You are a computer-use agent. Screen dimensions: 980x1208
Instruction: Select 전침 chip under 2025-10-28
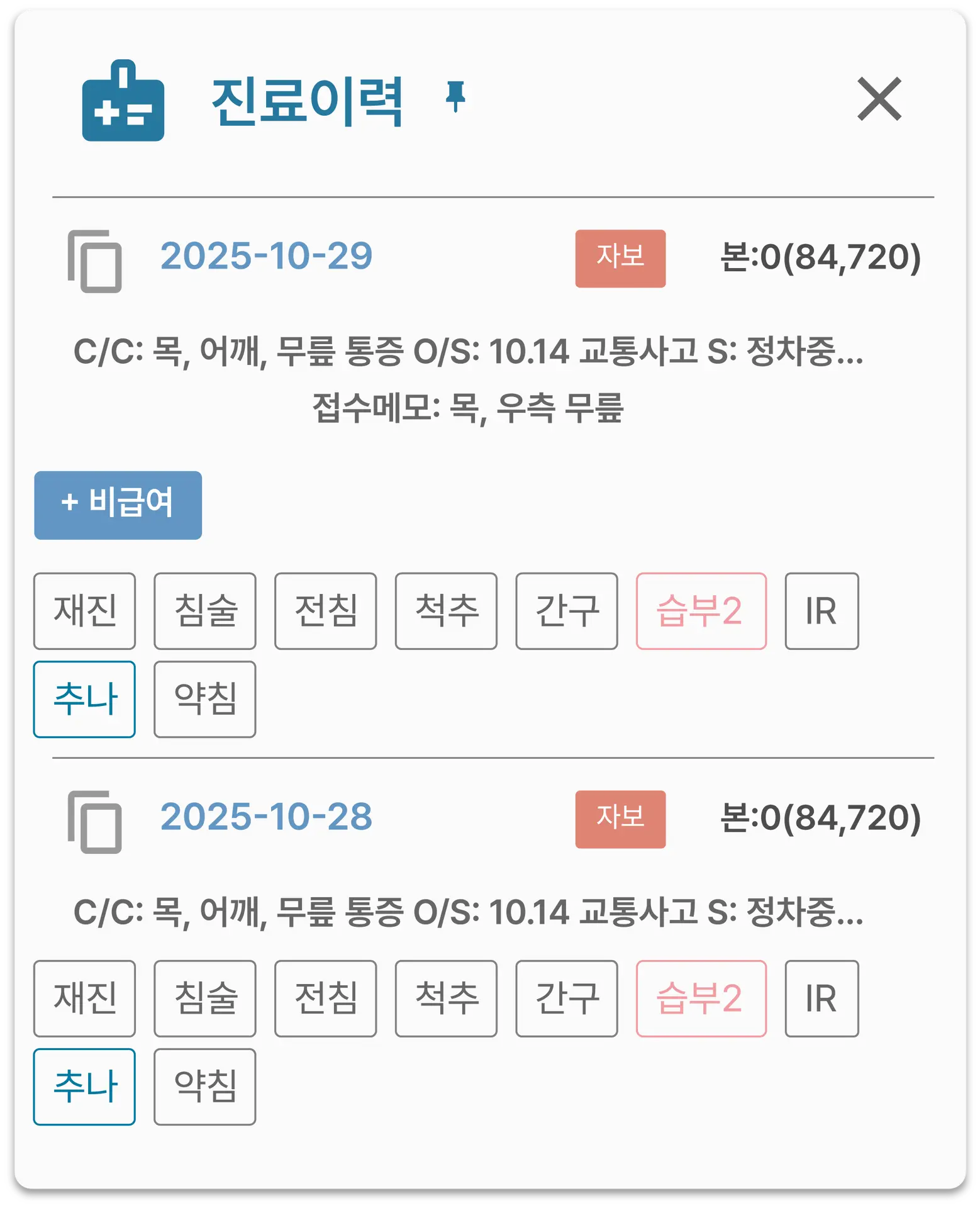pos(325,998)
